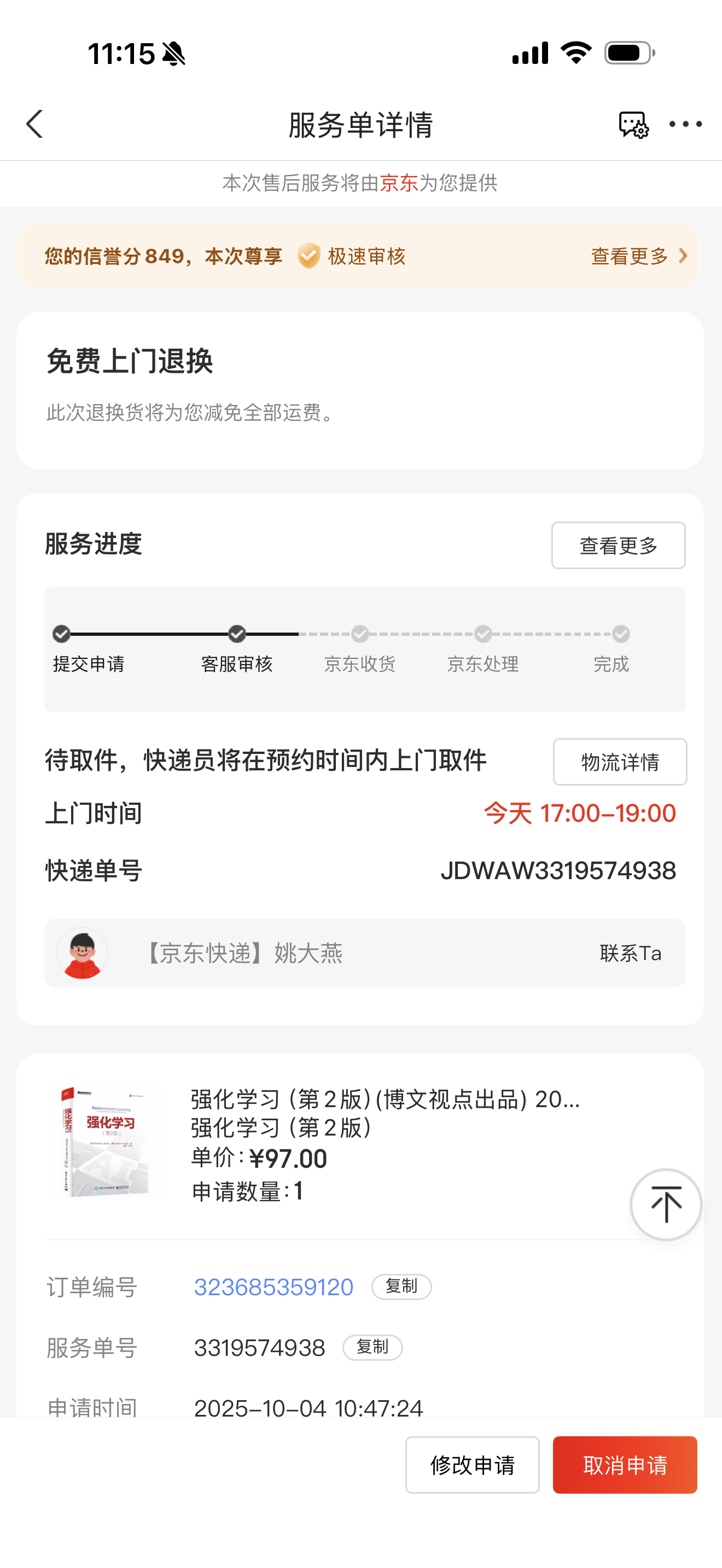Image resolution: width=722 pixels, height=1568 pixels.
Task: Tap 修改申请 to edit the request
Action: 472,1465
